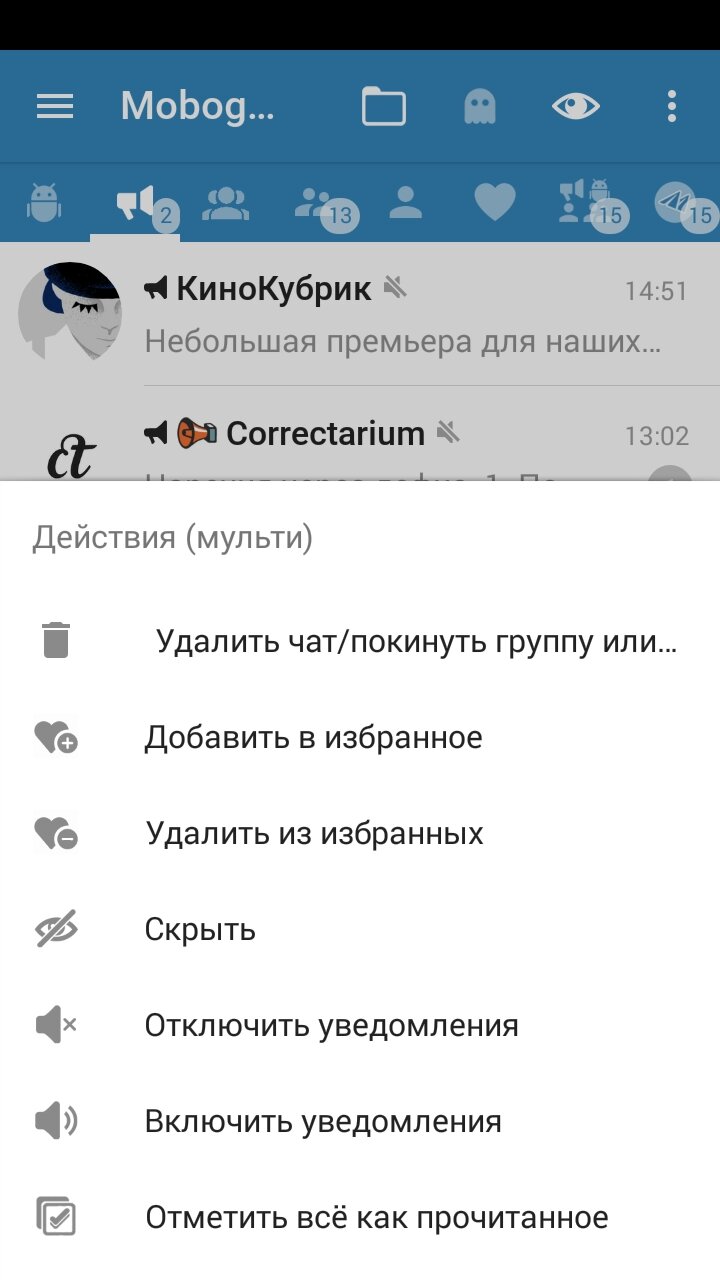The image size is (720, 1280).
Task: Choose Удалить из избранных
Action: (x=314, y=833)
